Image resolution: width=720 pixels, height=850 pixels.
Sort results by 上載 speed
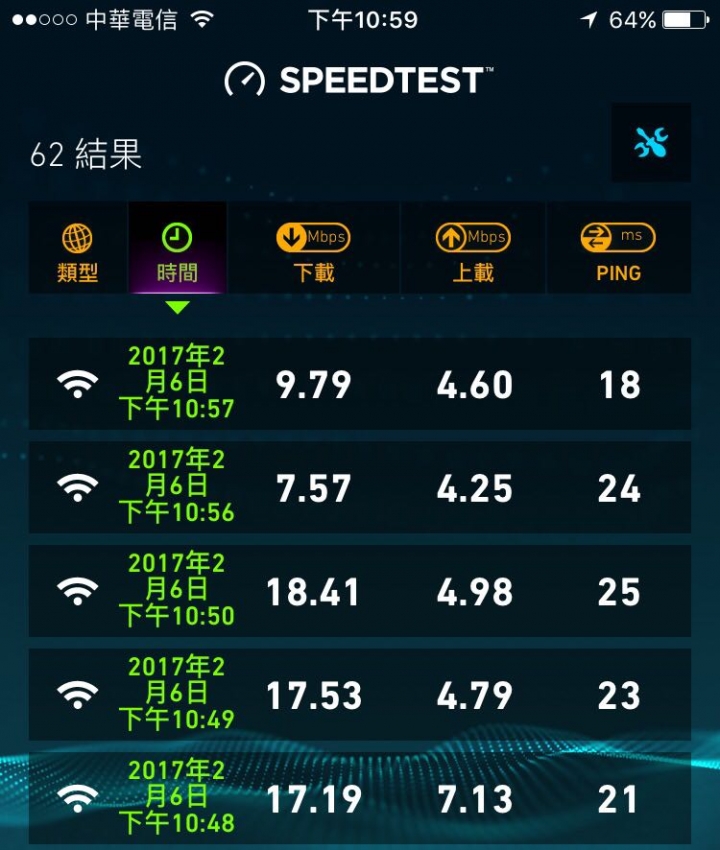coord(473,250)
